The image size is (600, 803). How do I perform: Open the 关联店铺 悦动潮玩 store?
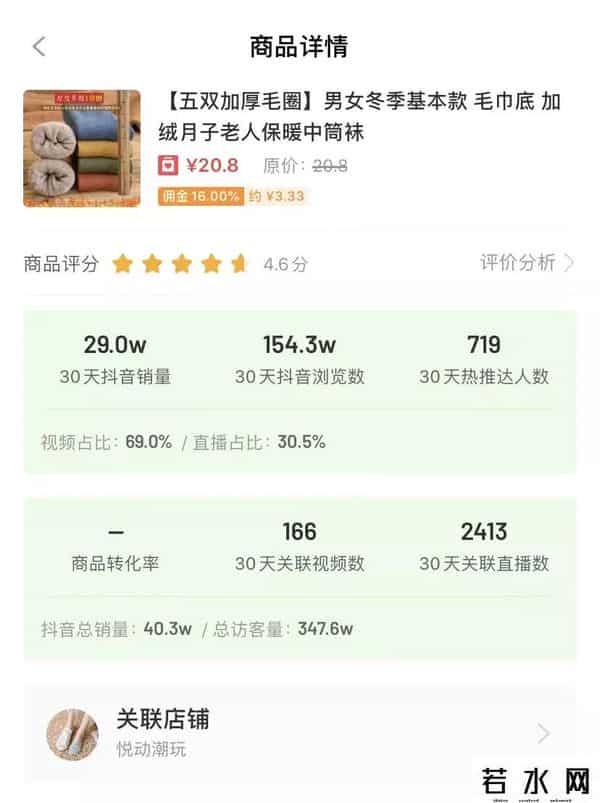point(299,733)
